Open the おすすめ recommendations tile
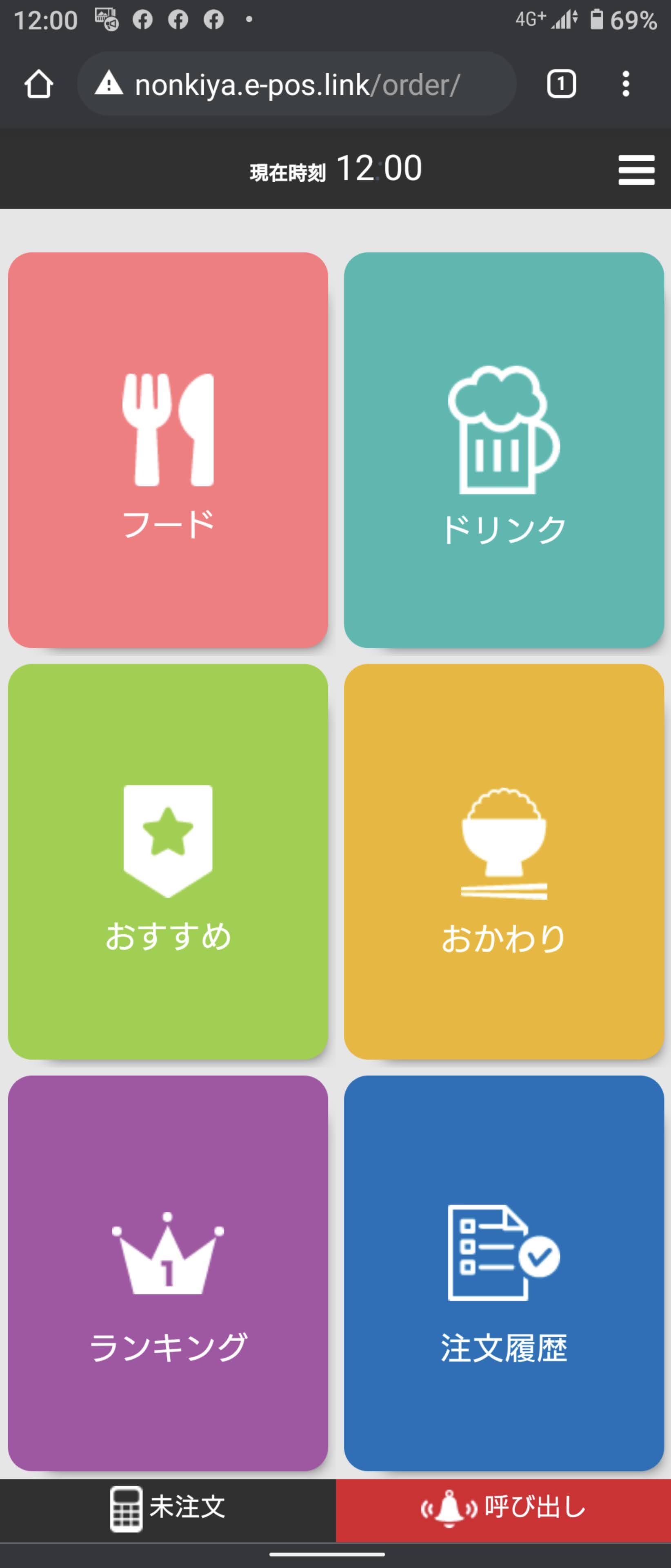This screenshot has height=1568, width=671. point(168,861)
